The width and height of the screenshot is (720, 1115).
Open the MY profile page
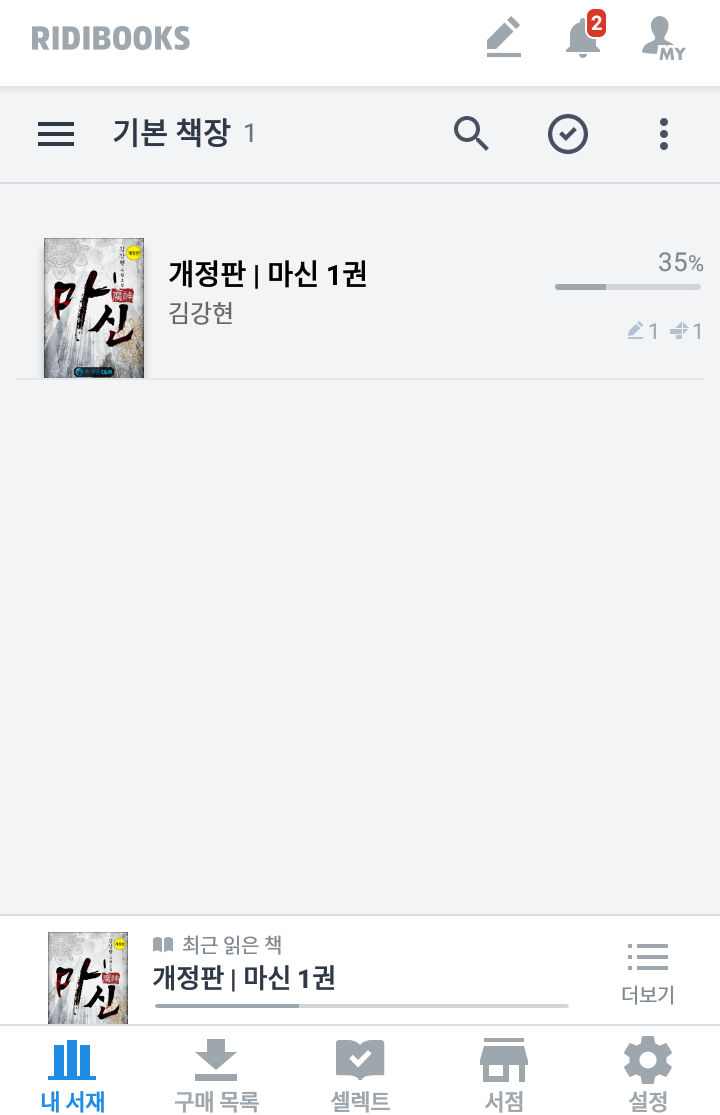point(662,39)
